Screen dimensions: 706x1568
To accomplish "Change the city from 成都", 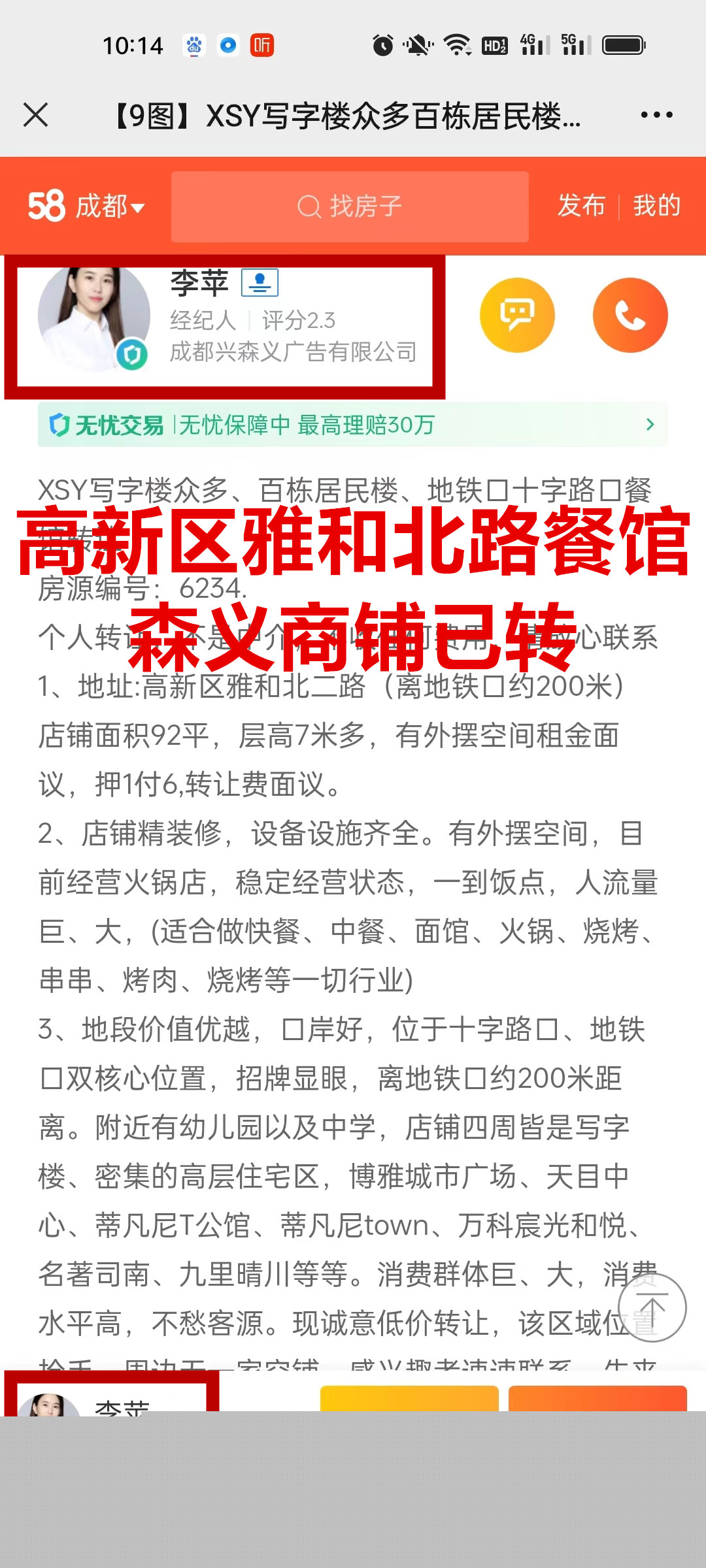I will [109, 206].
